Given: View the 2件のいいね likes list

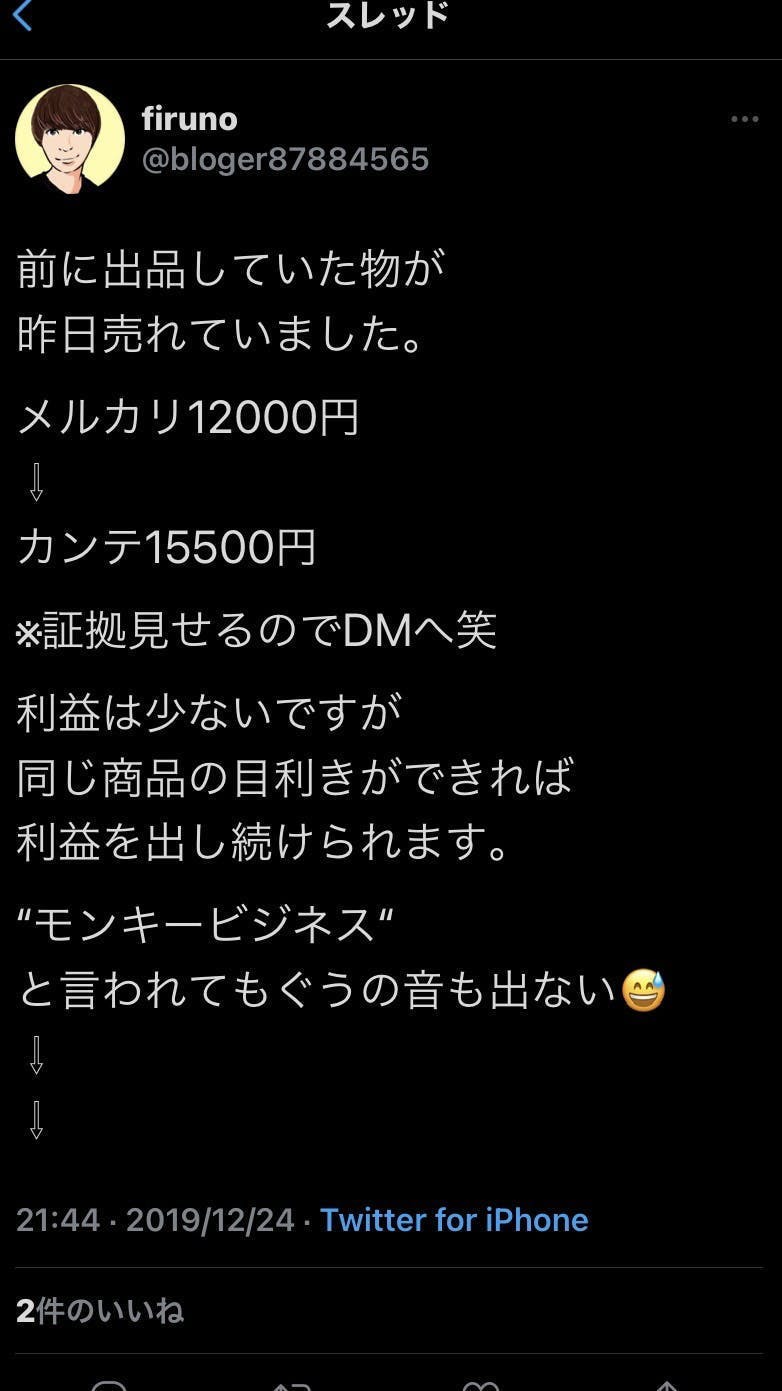Looking at the screenshot, I should click(x=100, y=1311).
